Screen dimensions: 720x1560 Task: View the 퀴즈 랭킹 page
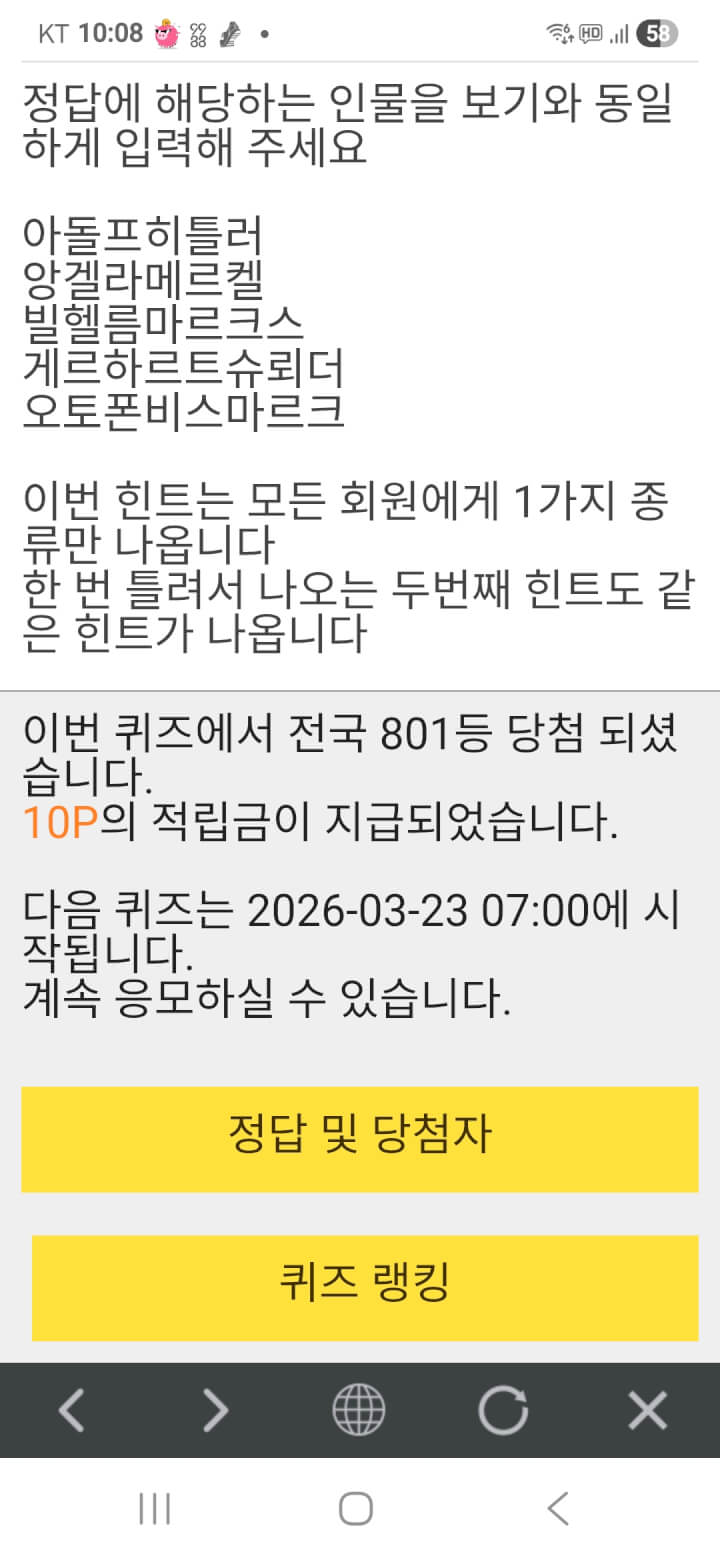point(365,1287)
